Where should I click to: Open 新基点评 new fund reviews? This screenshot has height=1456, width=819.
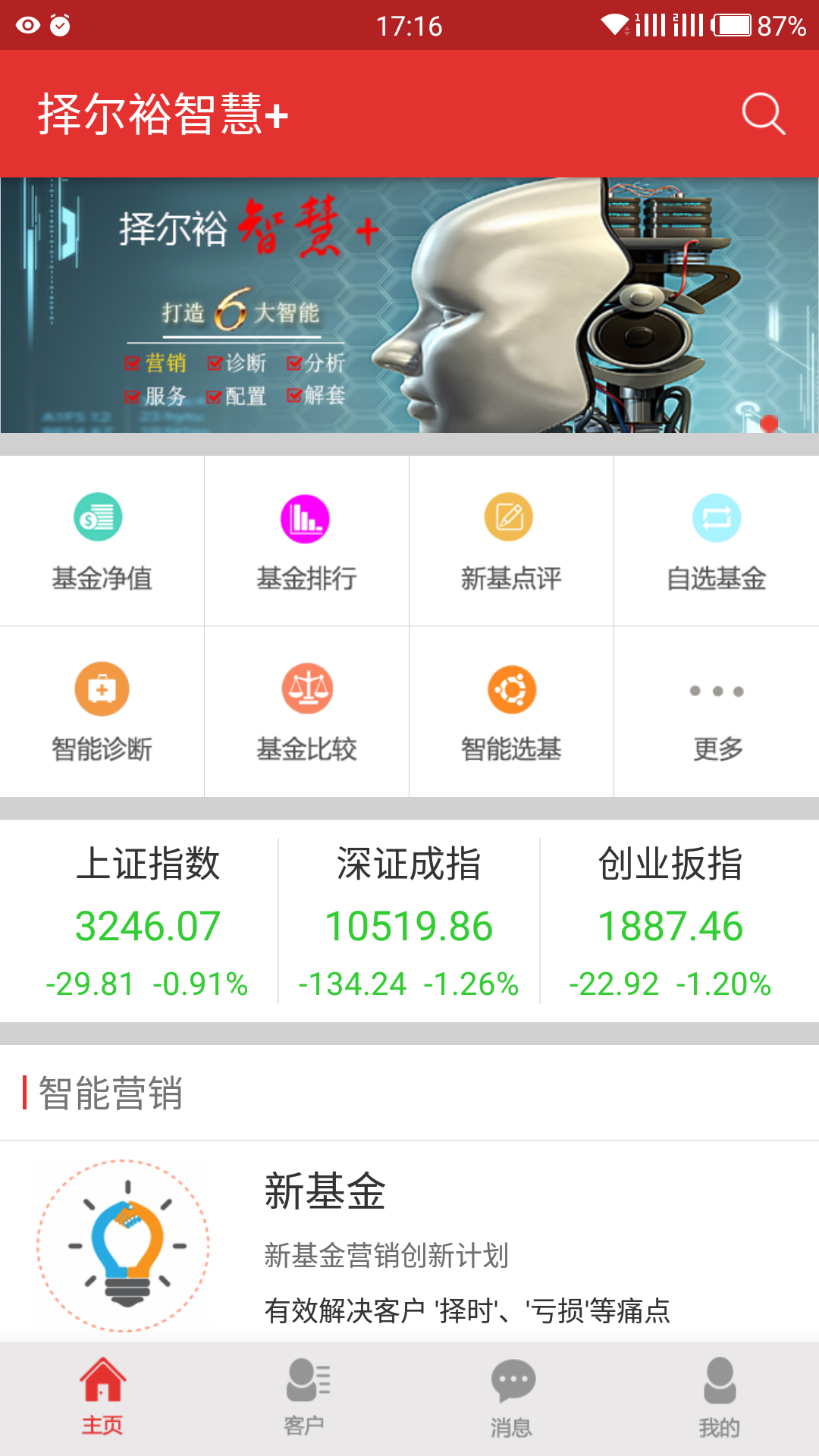pos(511,541)
